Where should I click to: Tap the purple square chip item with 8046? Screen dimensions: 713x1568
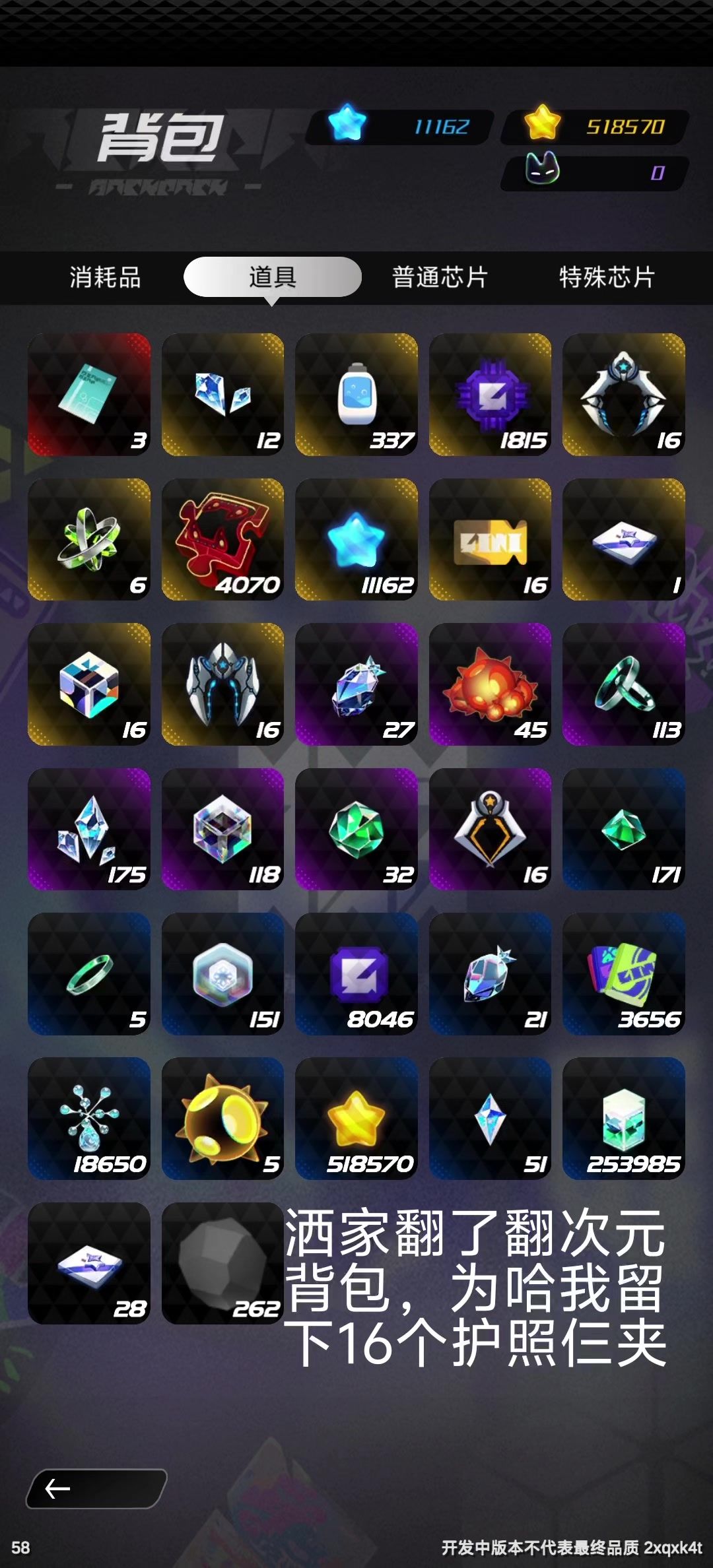click(356, 974)
